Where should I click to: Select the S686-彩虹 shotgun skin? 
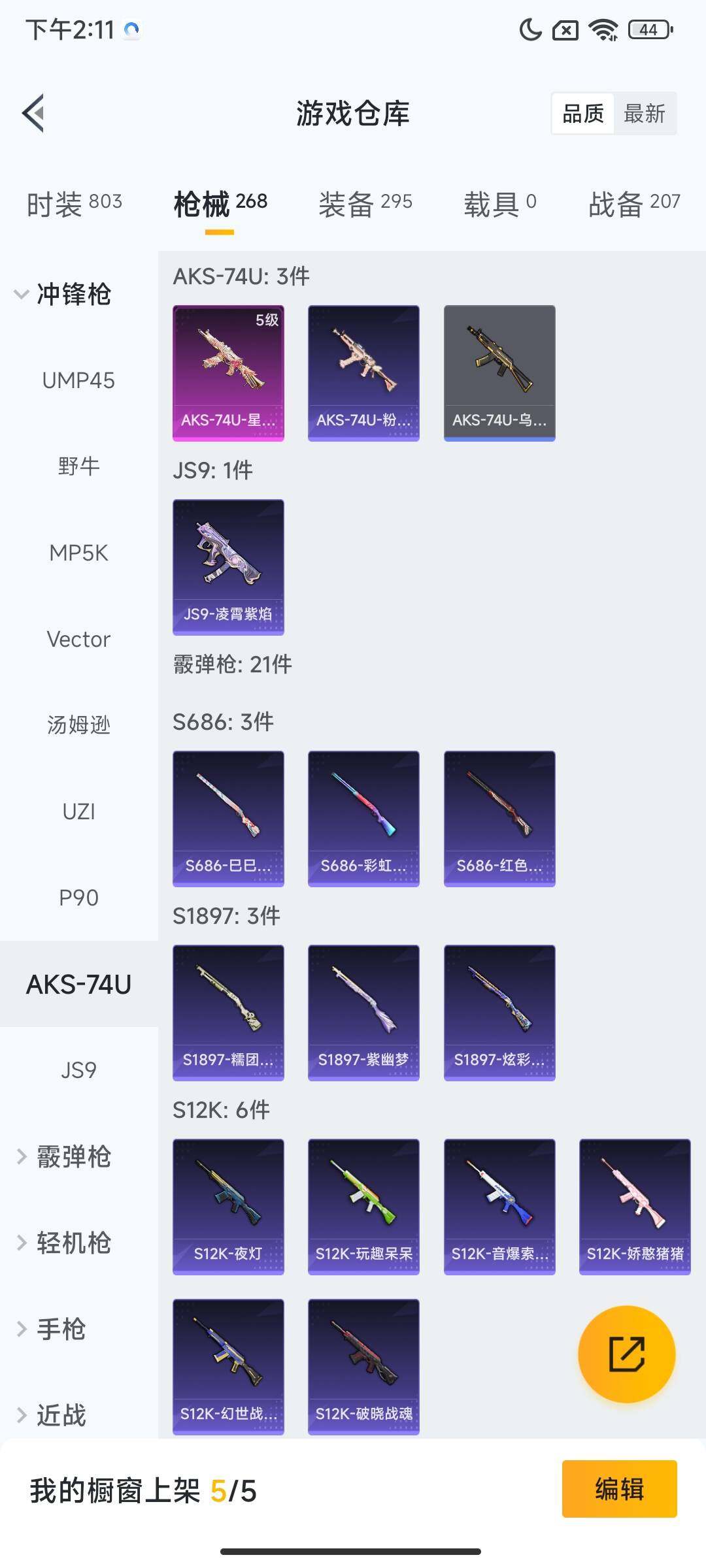363,819
